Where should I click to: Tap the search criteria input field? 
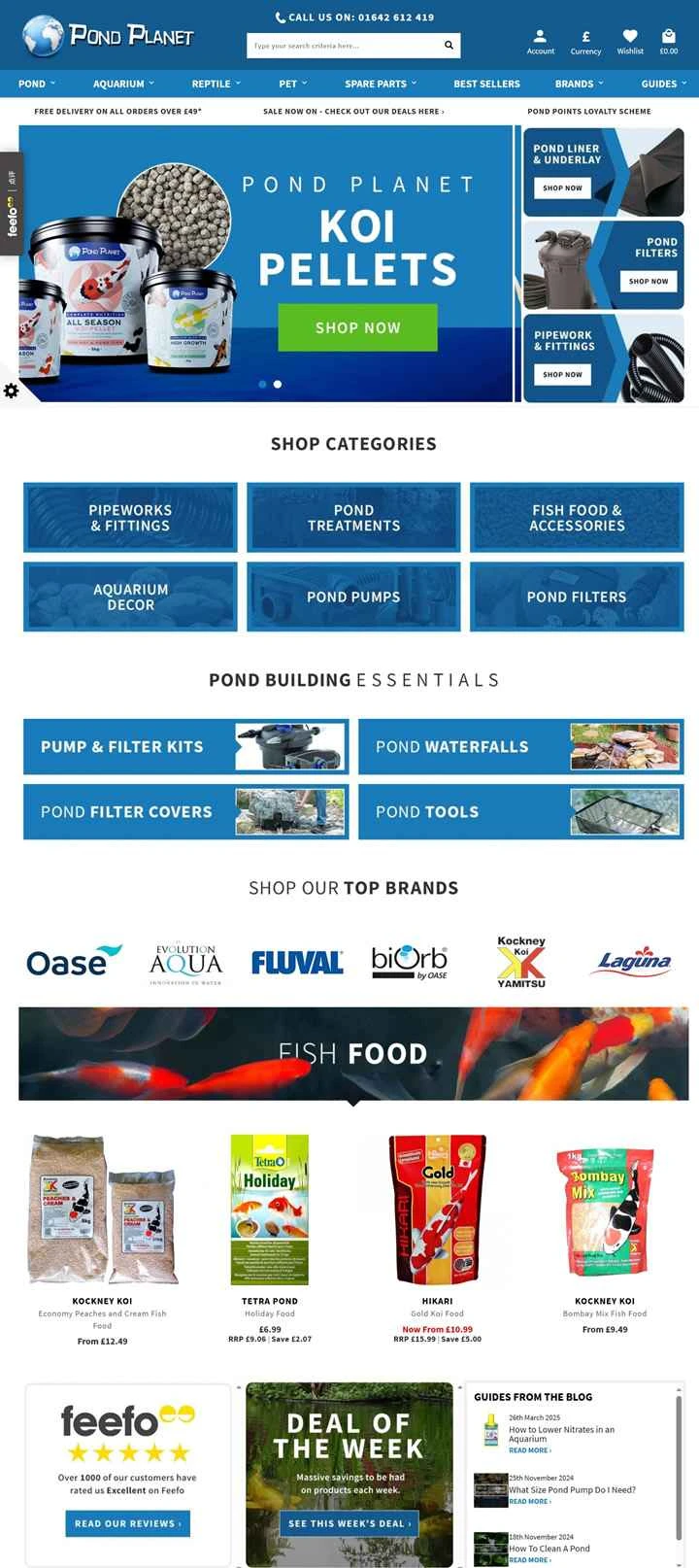[x=345, y=46]
